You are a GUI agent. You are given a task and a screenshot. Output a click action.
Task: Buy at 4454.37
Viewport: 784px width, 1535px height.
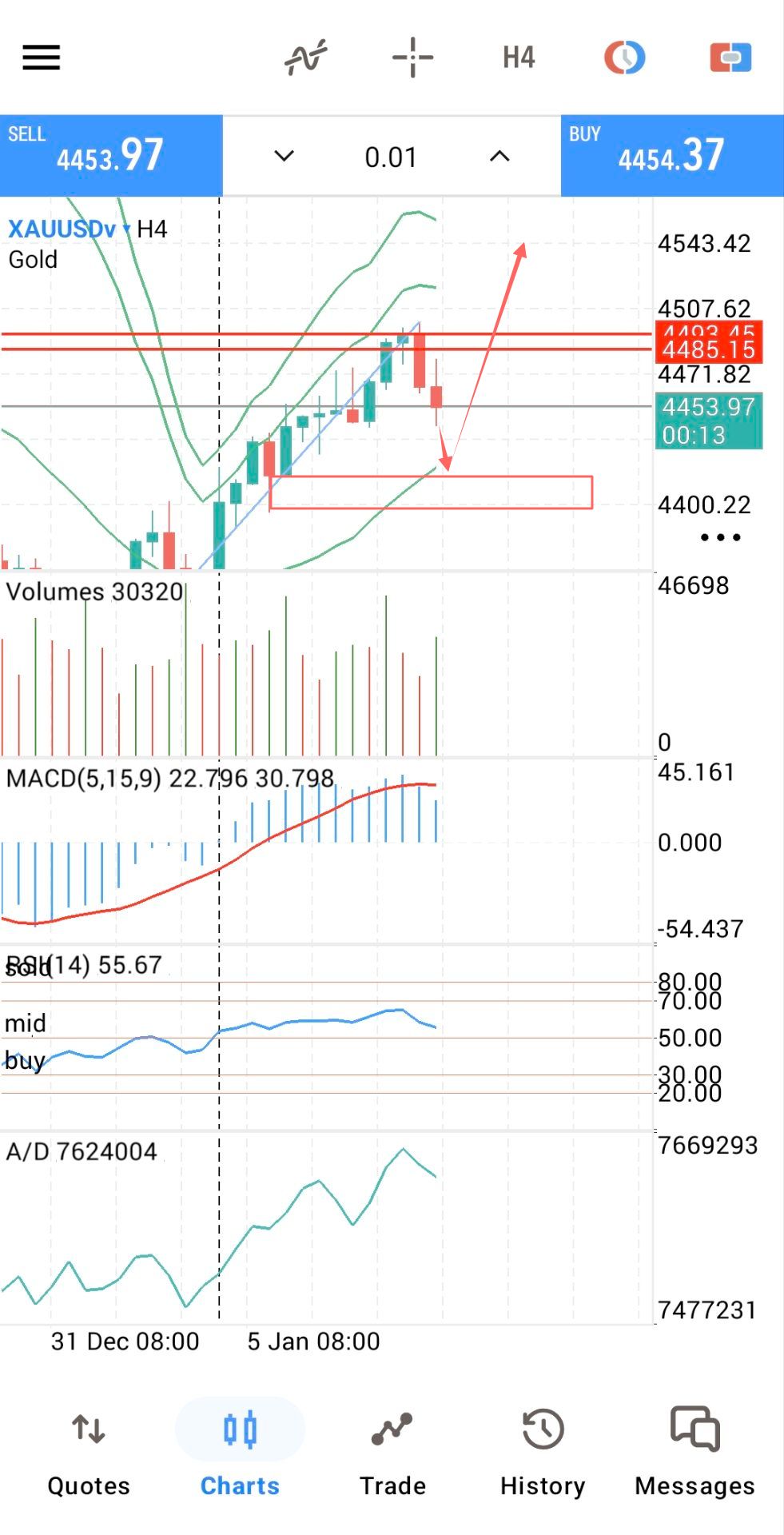(672, 155)
